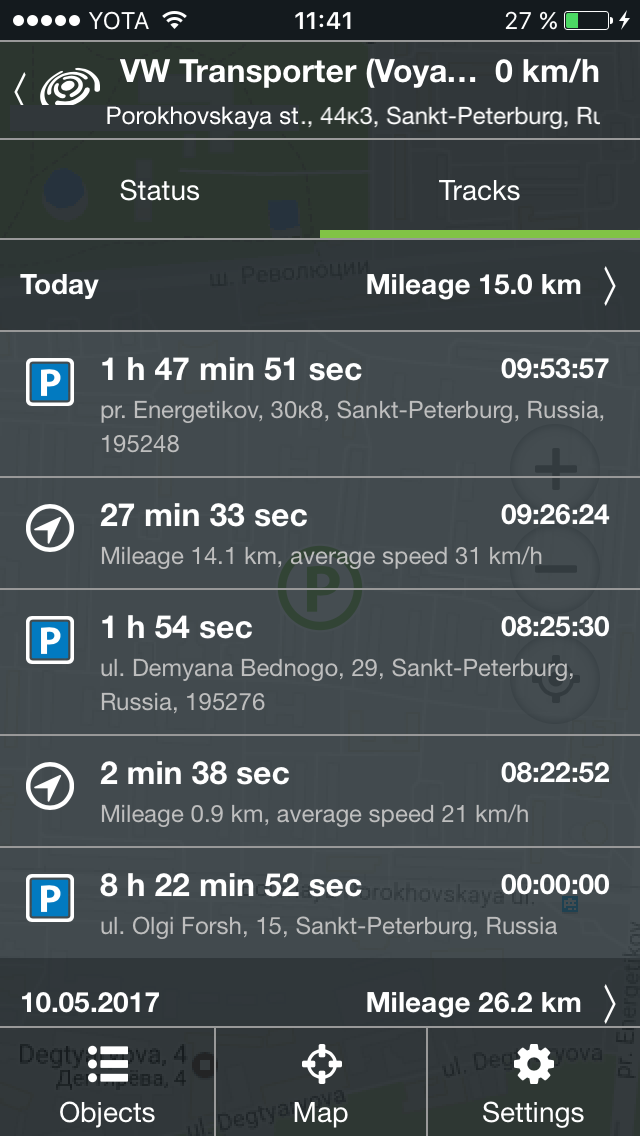
Task: Expand Today's 15.0 km mileage row
Action: point(320,285)
